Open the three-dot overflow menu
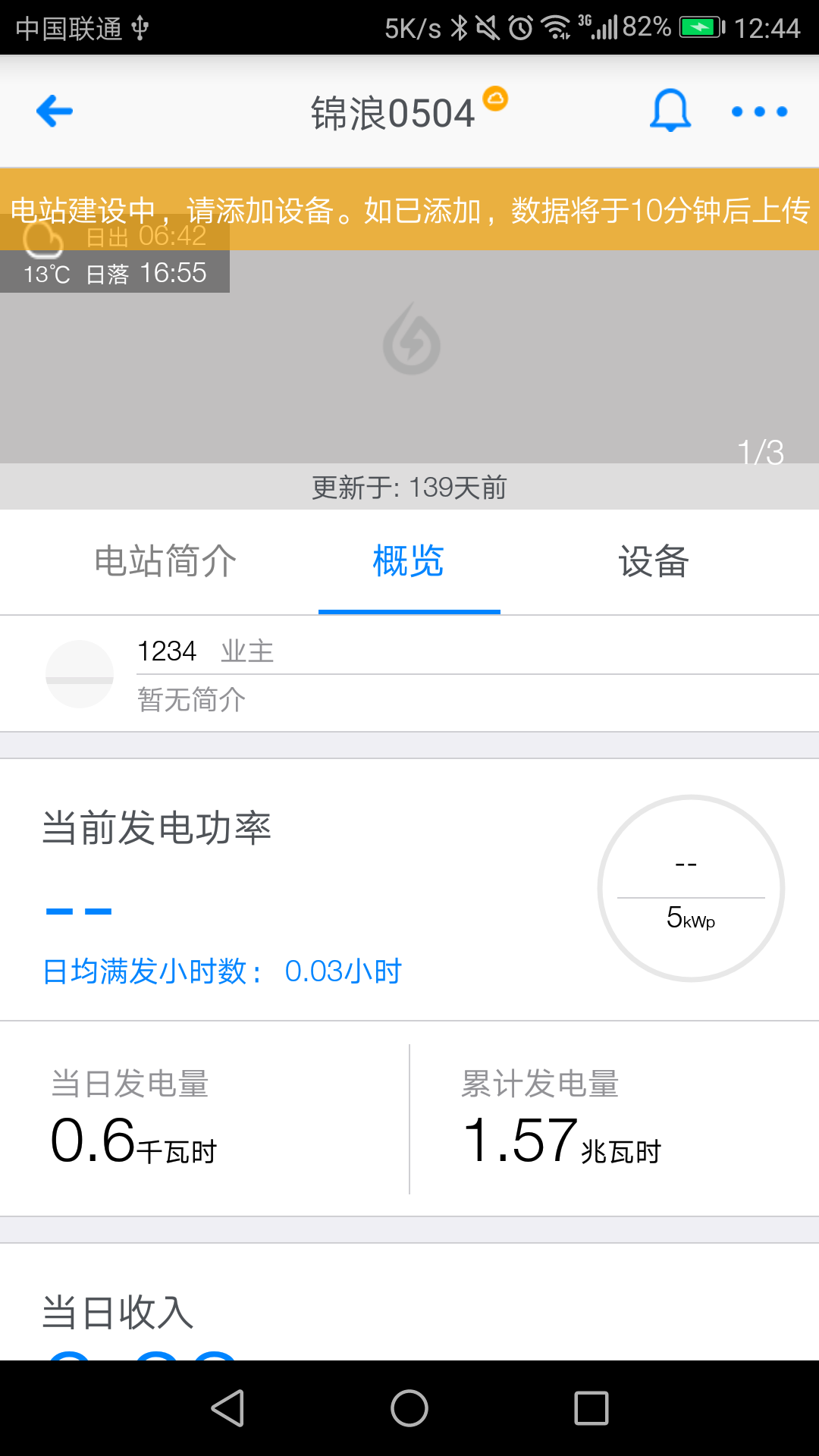819x1456 pixels. pyautogui.click(x=759, y=111)
